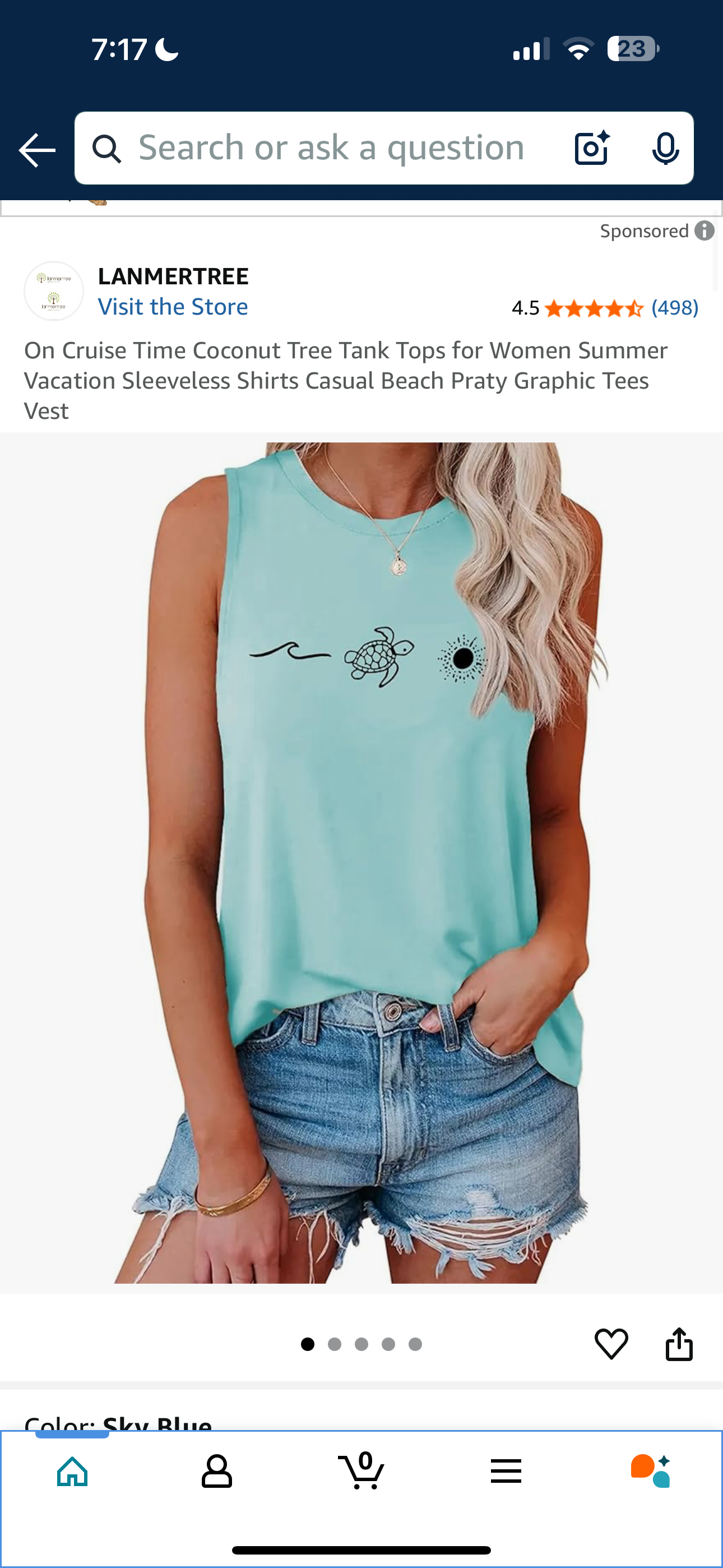
Task: Add product to wish list with the heart
Action: click(x=611, y=1343)
